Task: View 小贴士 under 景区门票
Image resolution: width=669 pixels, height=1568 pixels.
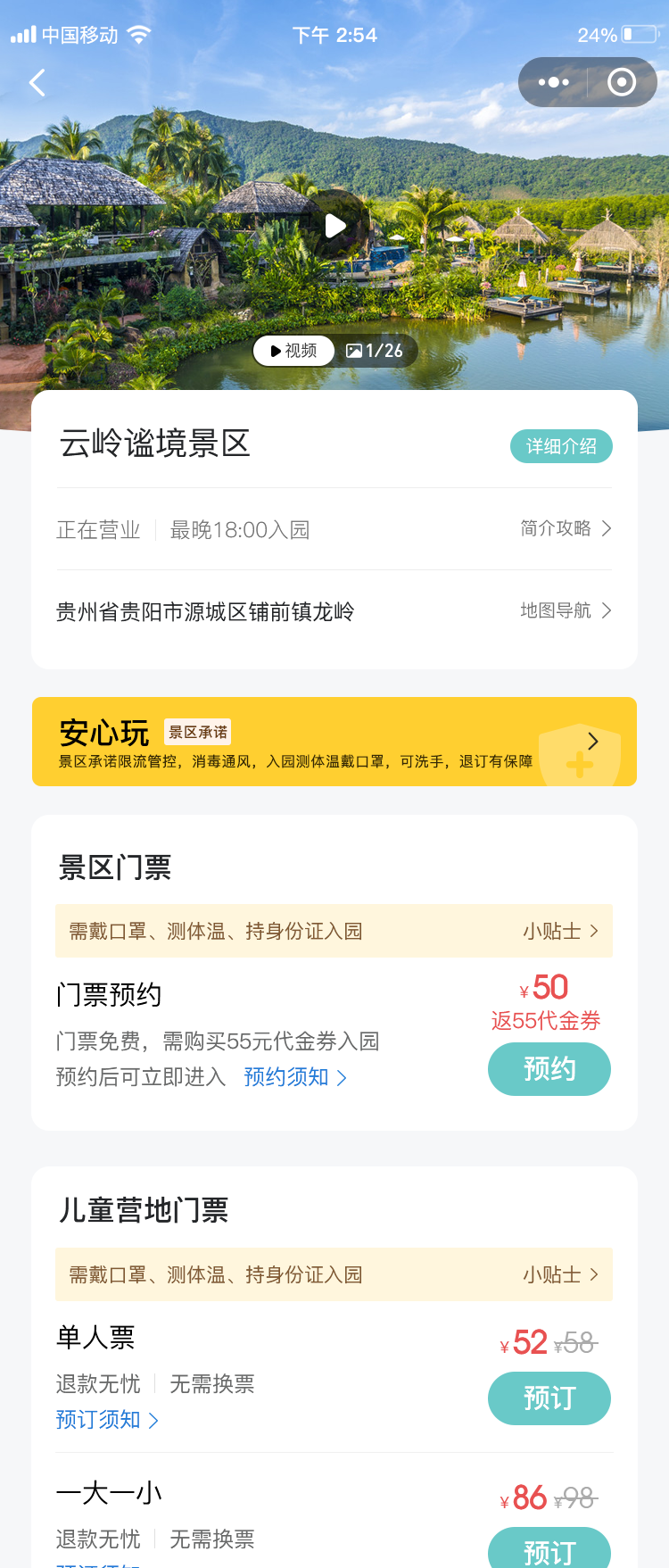Action: (560, 931)
